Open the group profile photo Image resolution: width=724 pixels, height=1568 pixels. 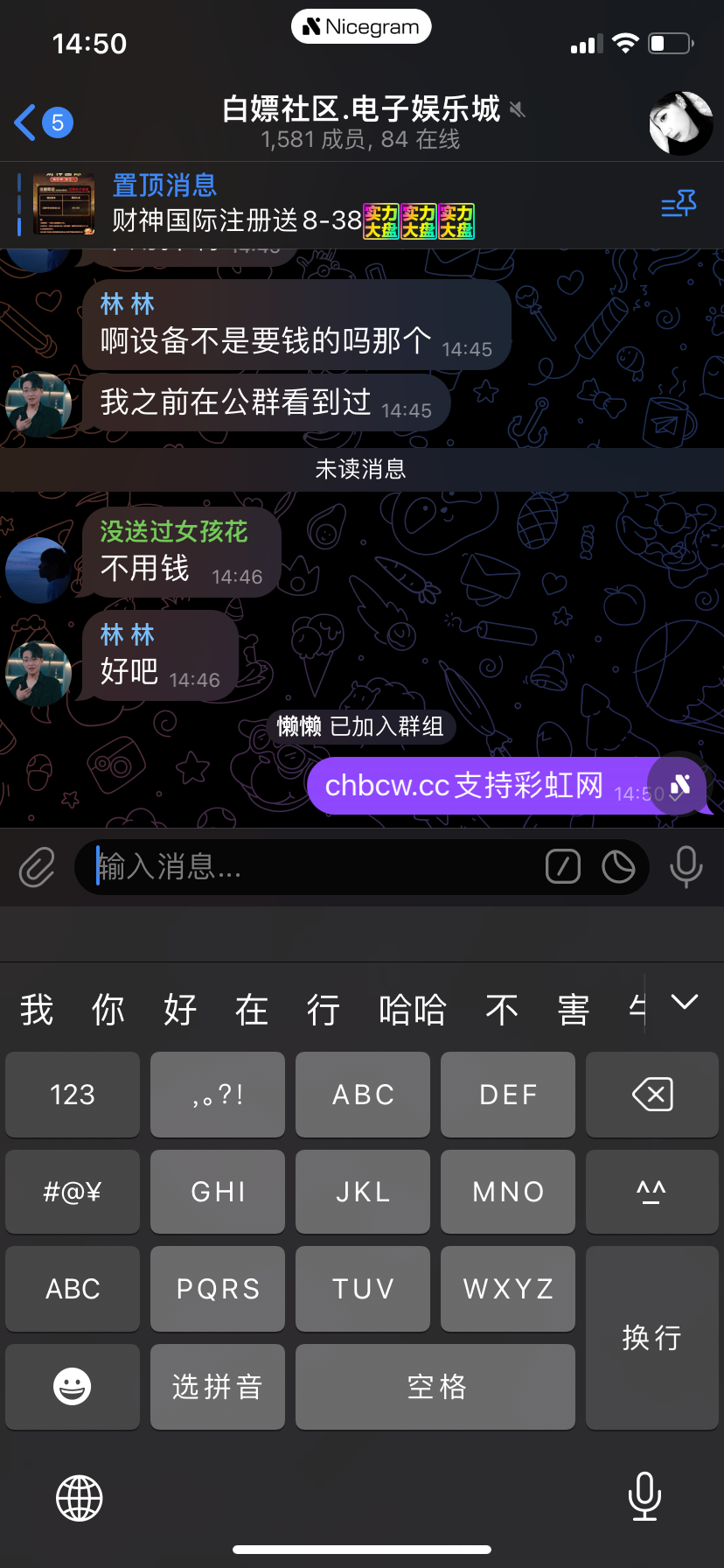(681, 123)
